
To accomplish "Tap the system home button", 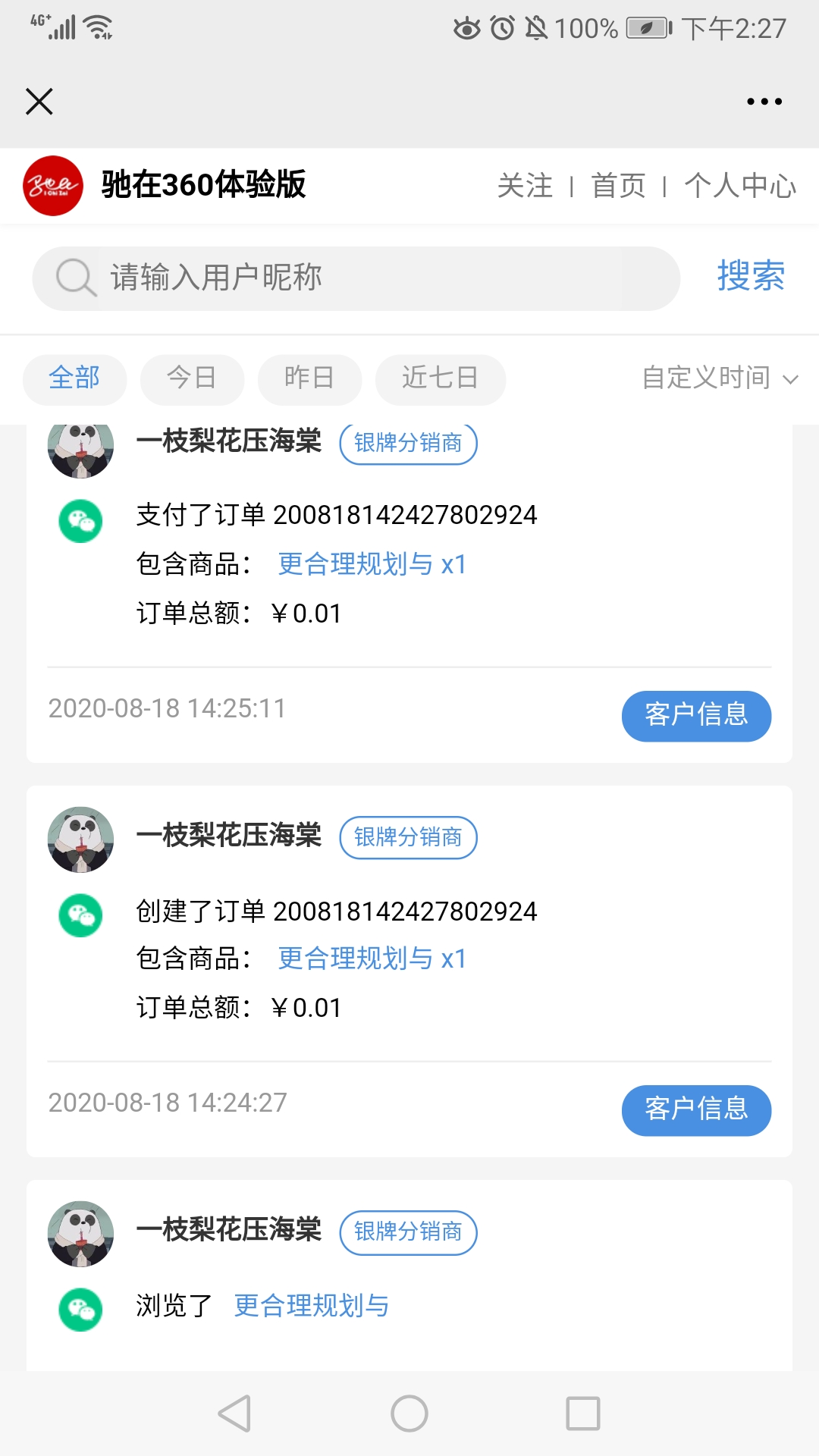I will tap(409, 1414).
